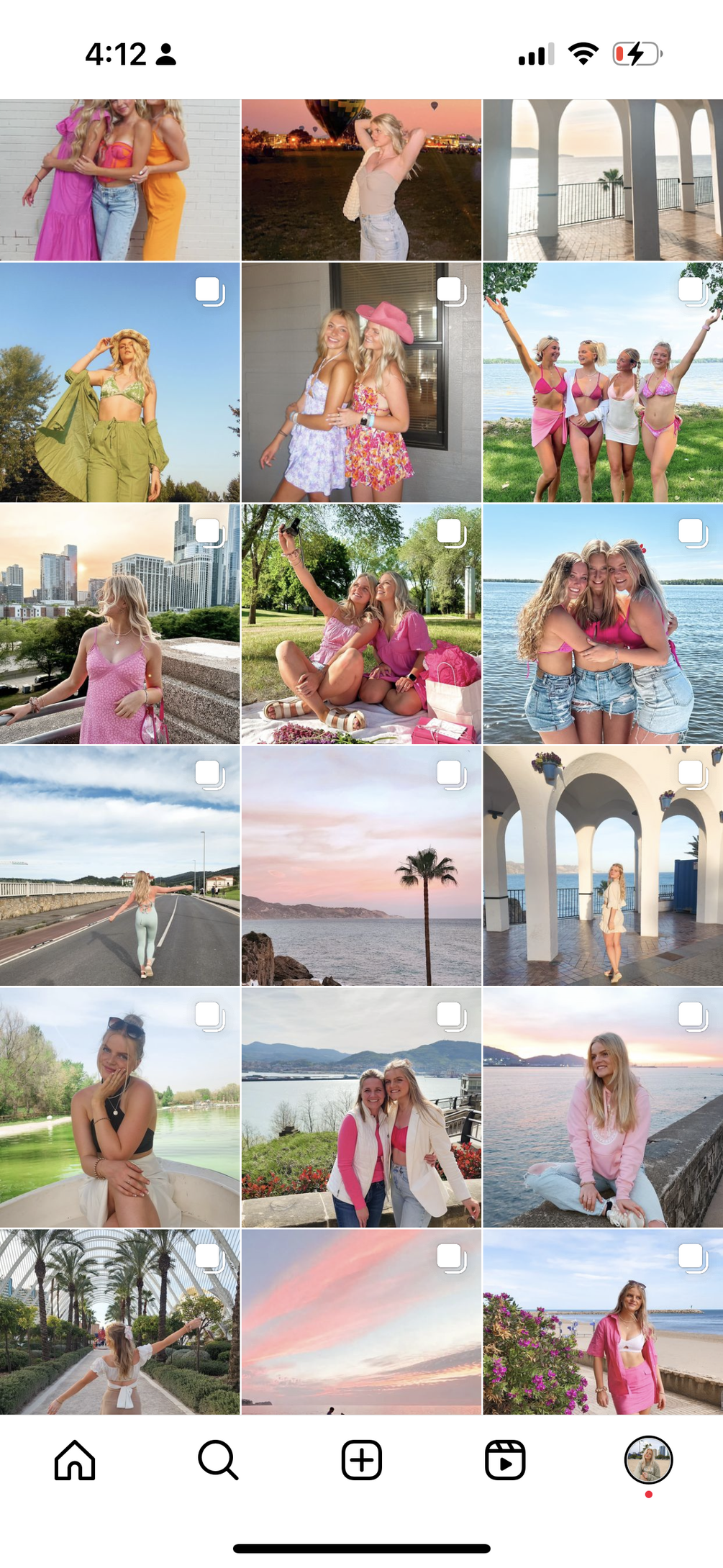Open post of woman under white arches
Screen dimensions: 723x1568
coord(603,866)
